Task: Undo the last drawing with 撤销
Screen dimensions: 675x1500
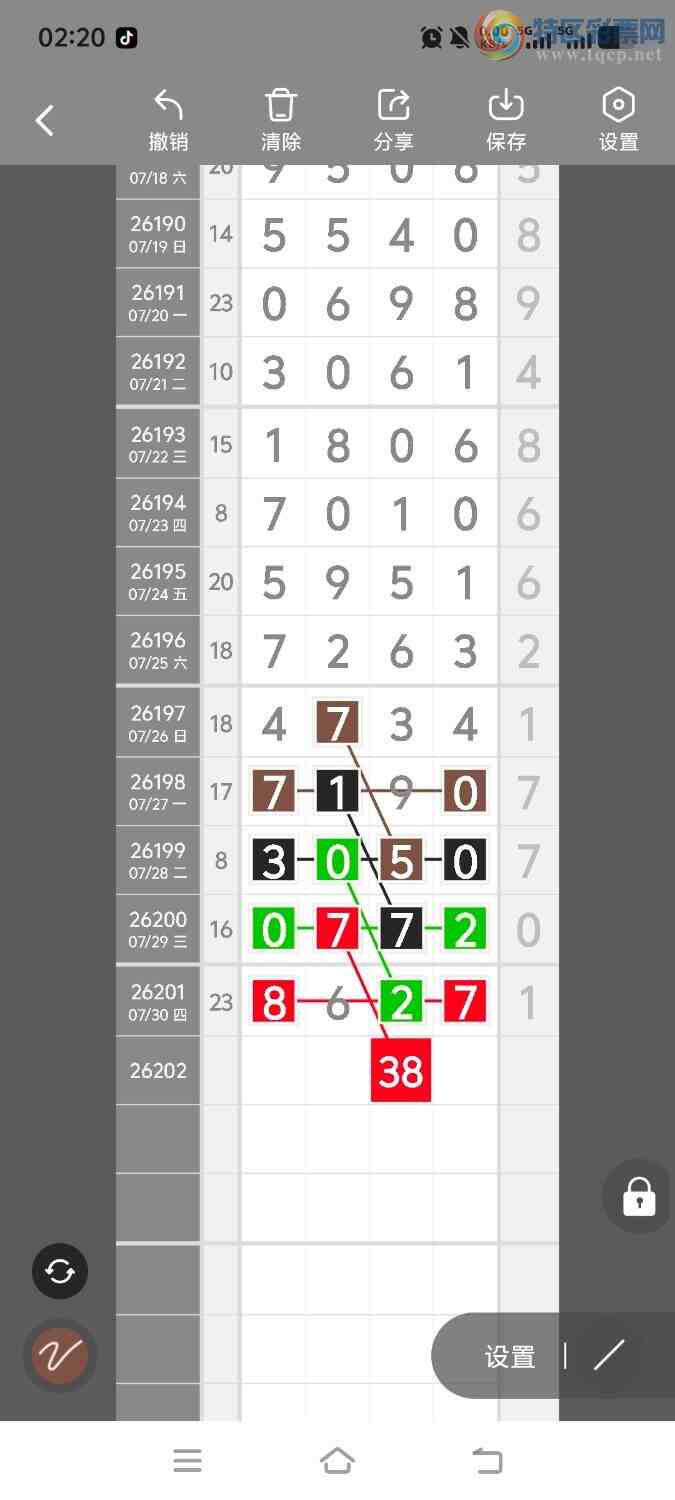Action: coord(168,121)
